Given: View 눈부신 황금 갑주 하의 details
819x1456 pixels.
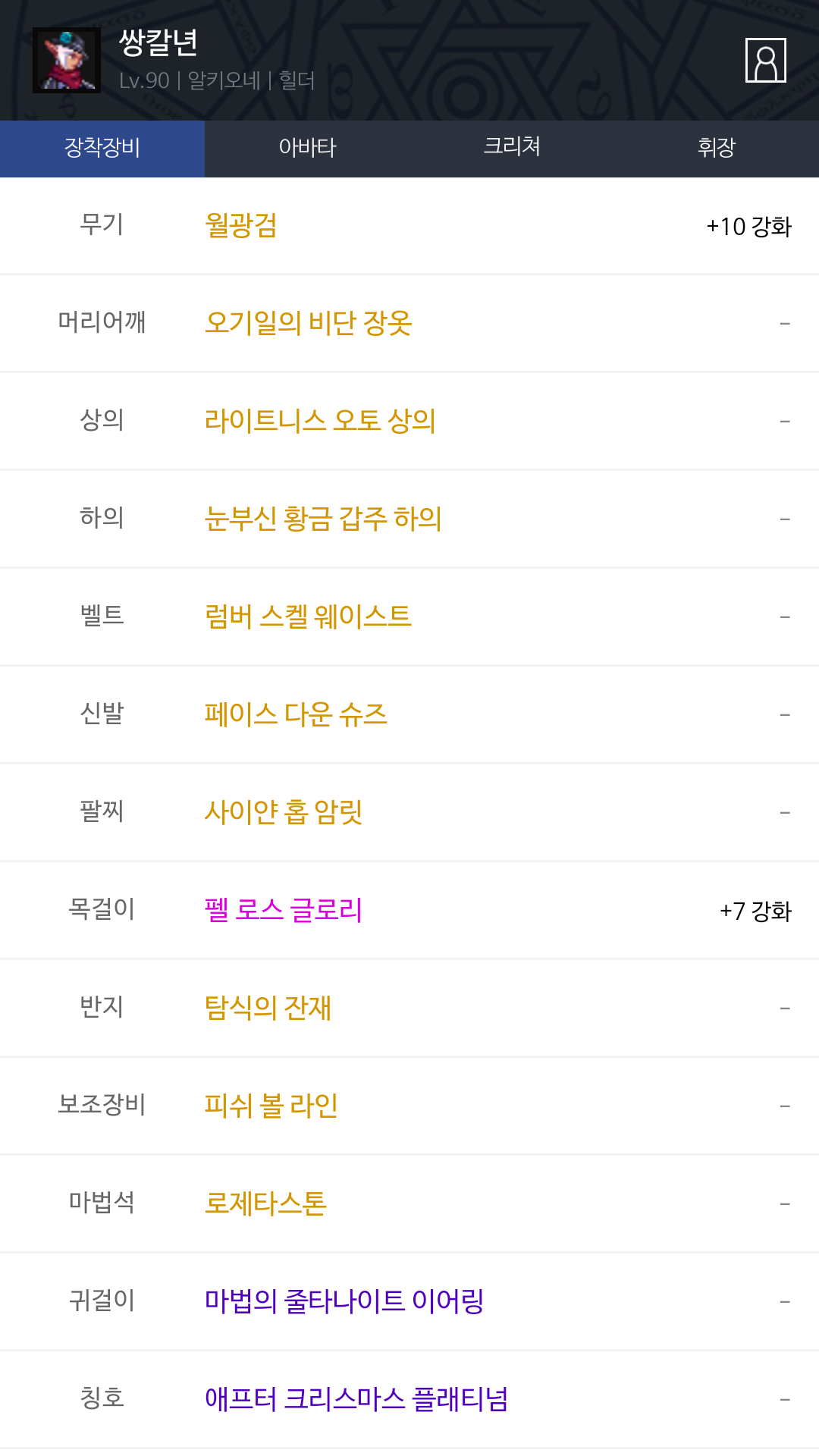Looking at the screenshot, I should coord(323,519).
